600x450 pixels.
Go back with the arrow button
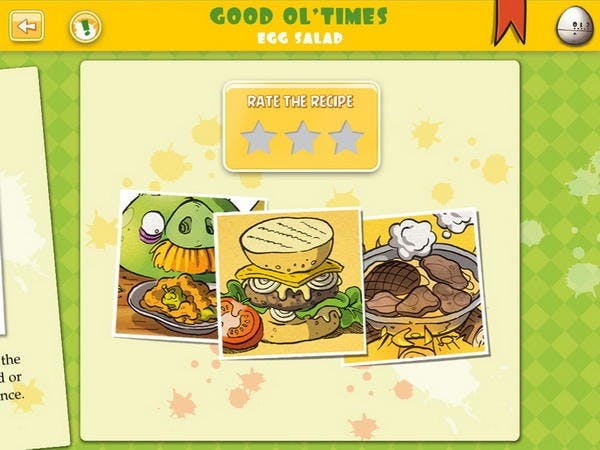point(27,27)
